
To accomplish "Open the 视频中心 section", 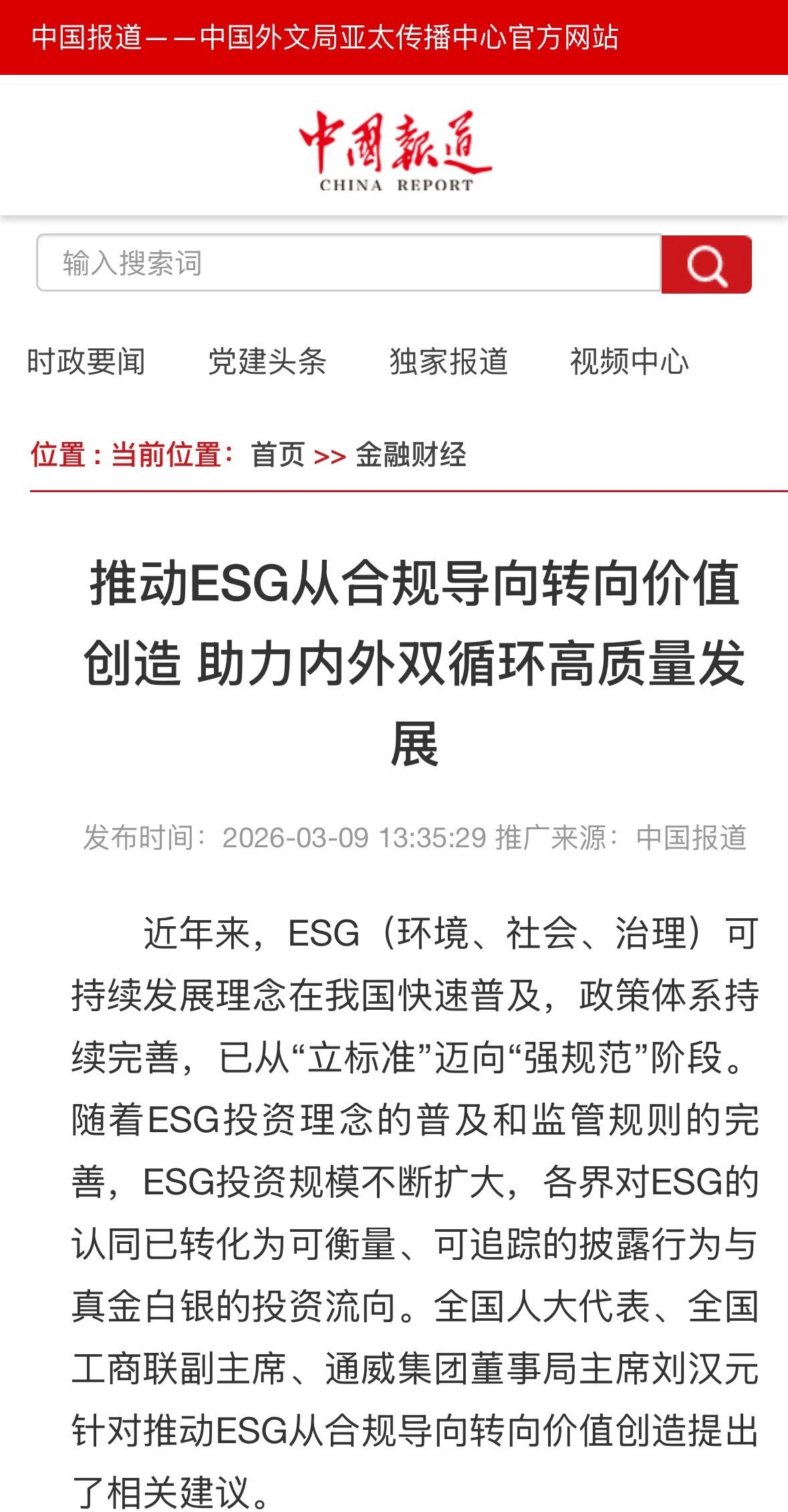I will pos(629,362).
